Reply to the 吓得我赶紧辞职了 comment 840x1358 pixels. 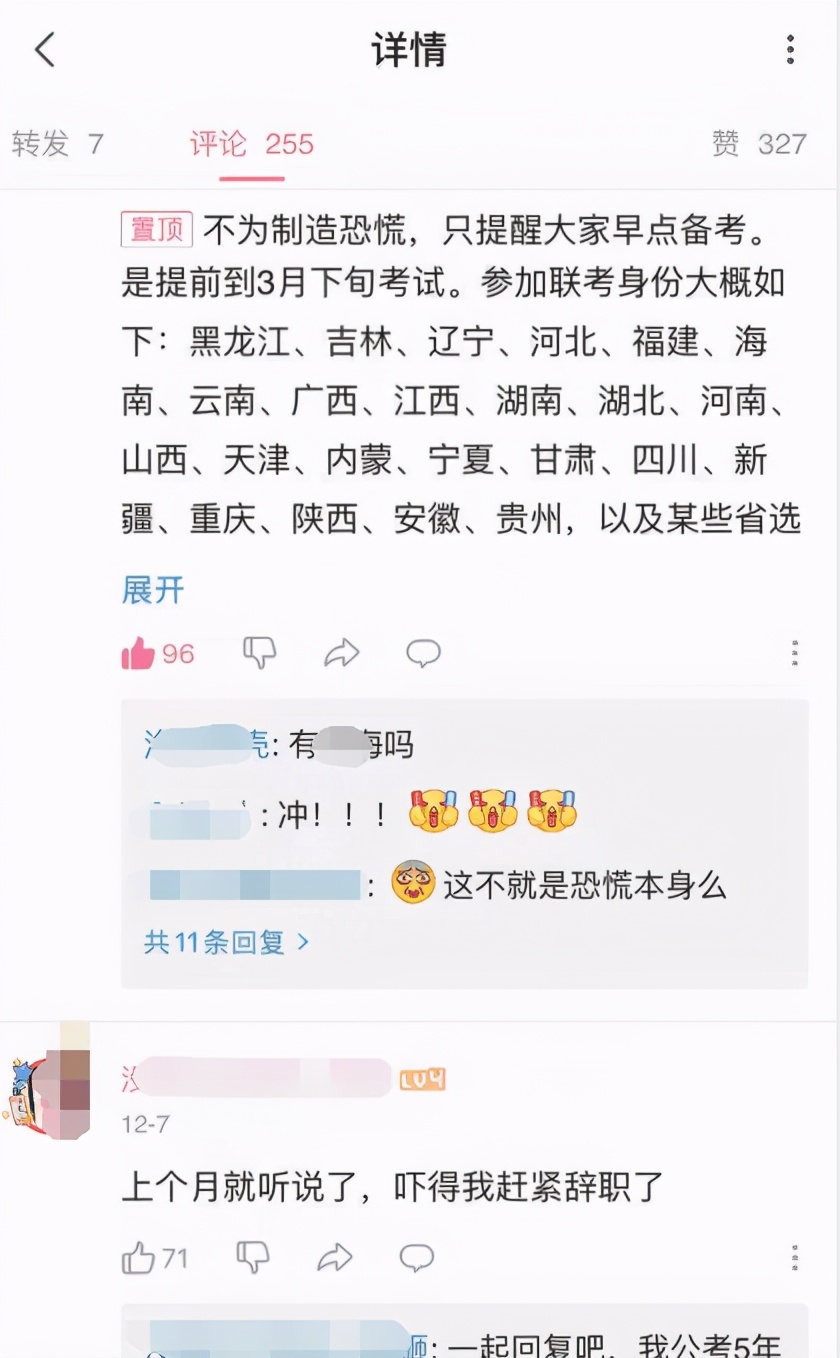click(416, 1258)
